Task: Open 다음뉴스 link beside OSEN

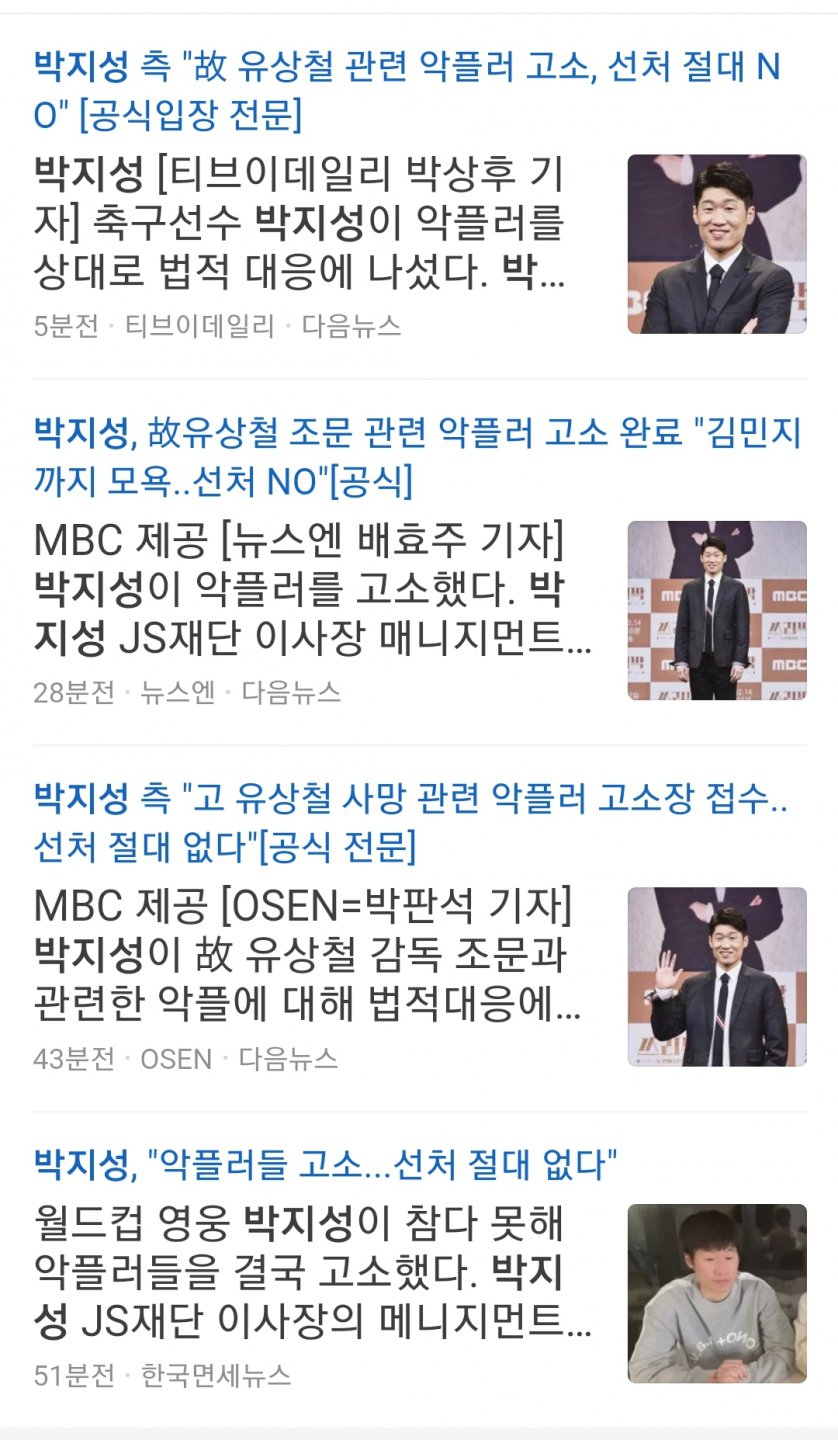Action: coord(288,1059)
